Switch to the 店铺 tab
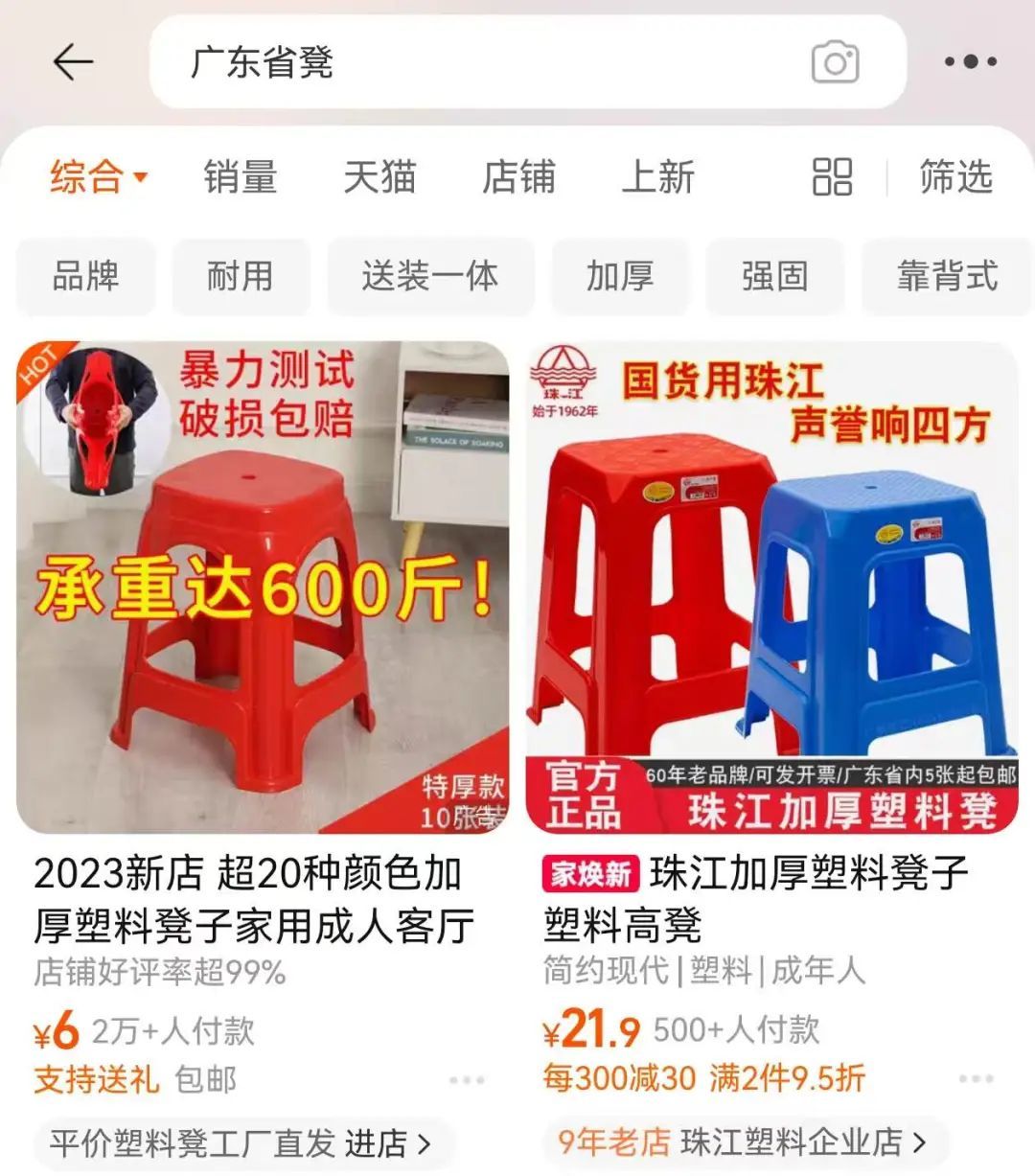1035x1176 pixels. pos(518,177)
